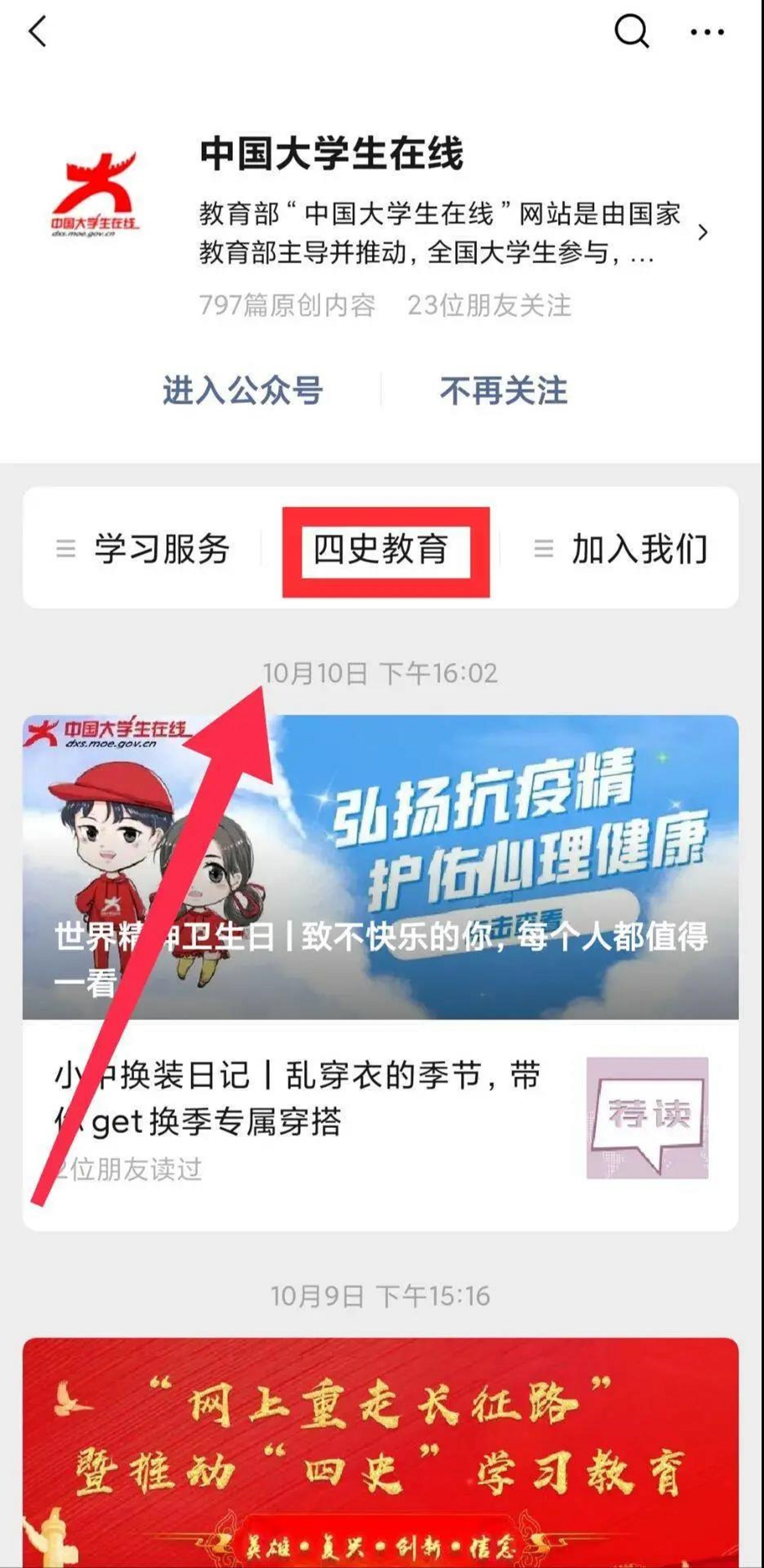This screenshot has height=1568, width=764.
Task: Open search in this official account
Action: (631, 32)
